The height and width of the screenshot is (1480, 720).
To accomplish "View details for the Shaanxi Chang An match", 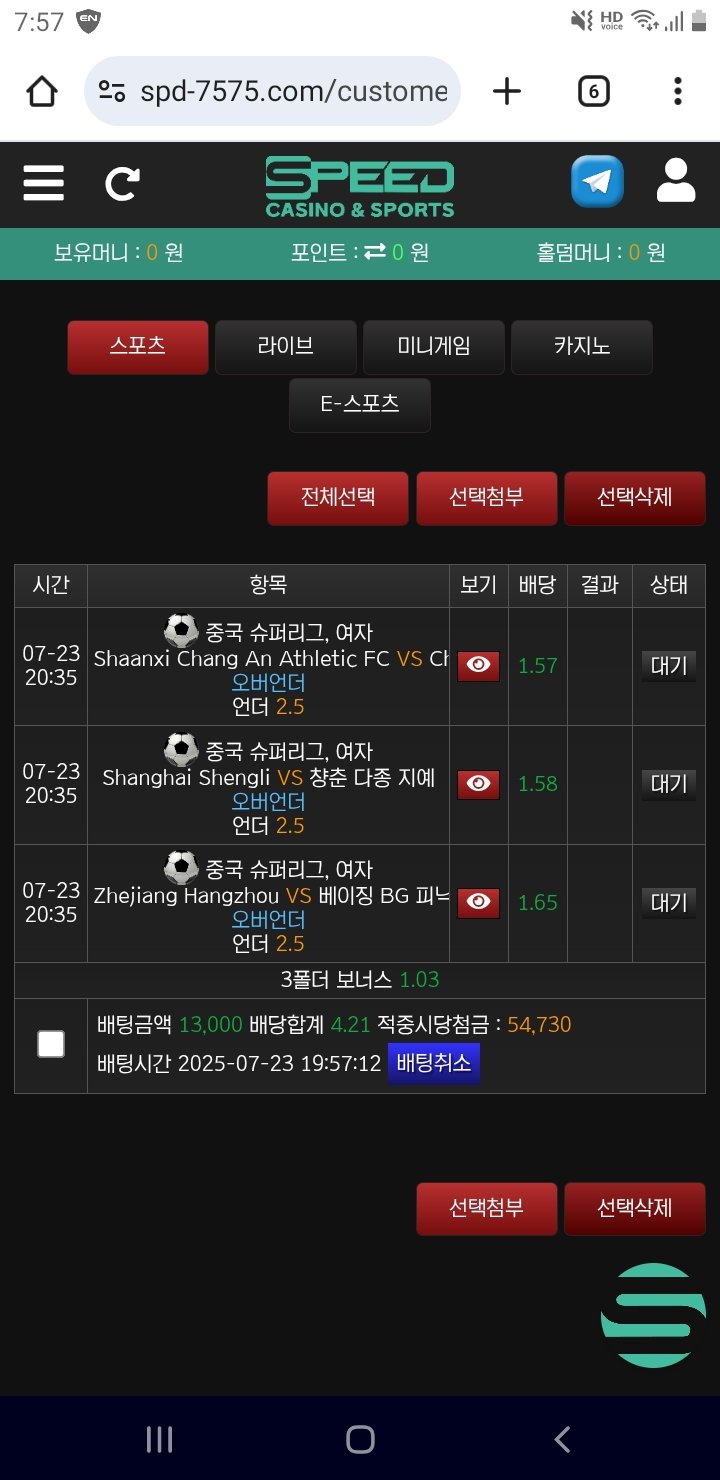I will pyautogui.click(x=478, y=666).
